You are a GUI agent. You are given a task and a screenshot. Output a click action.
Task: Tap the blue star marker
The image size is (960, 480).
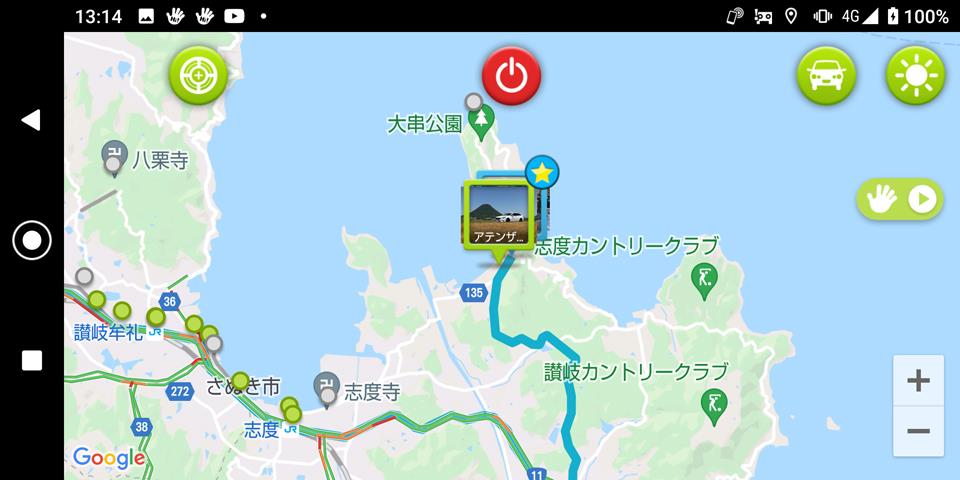[542, 172]
